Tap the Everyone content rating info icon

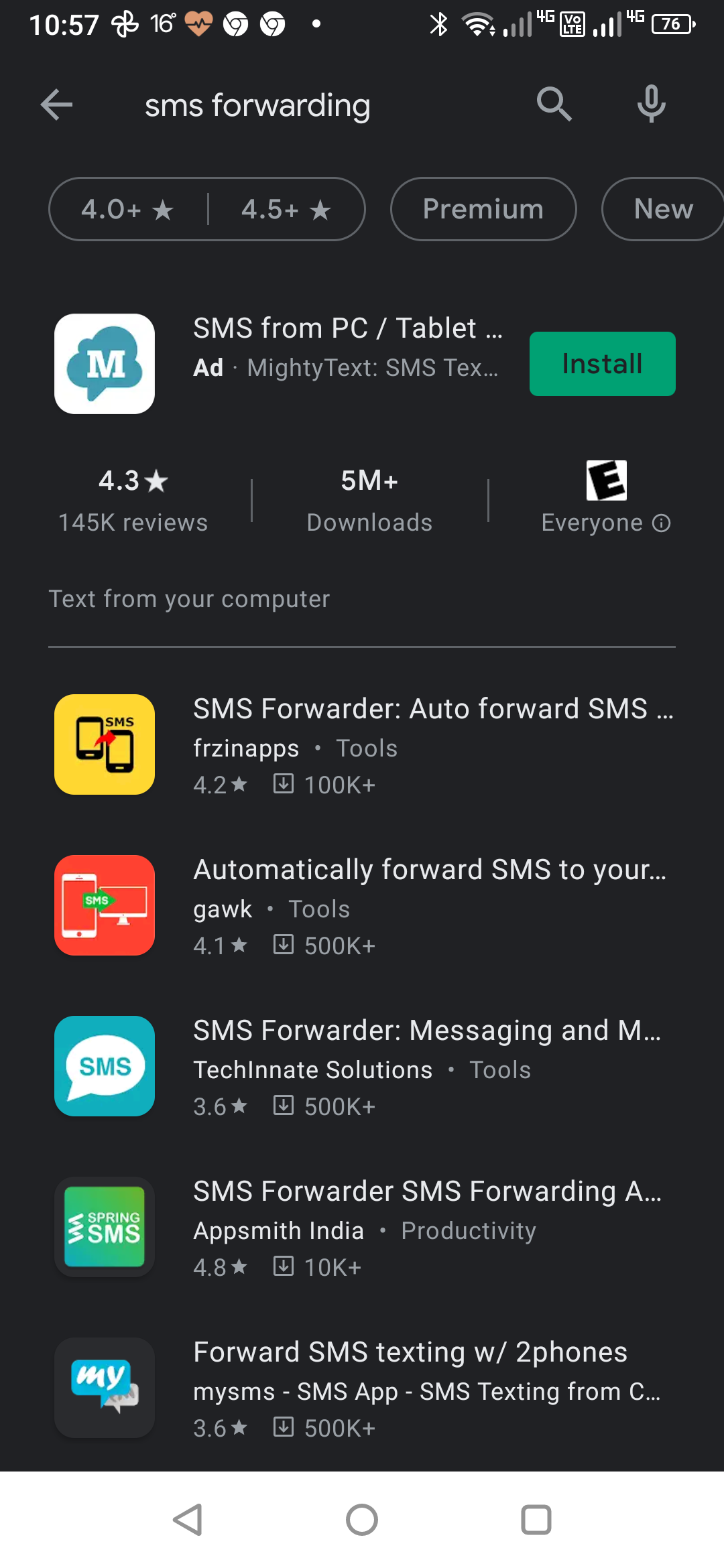[x=661, y=523]
